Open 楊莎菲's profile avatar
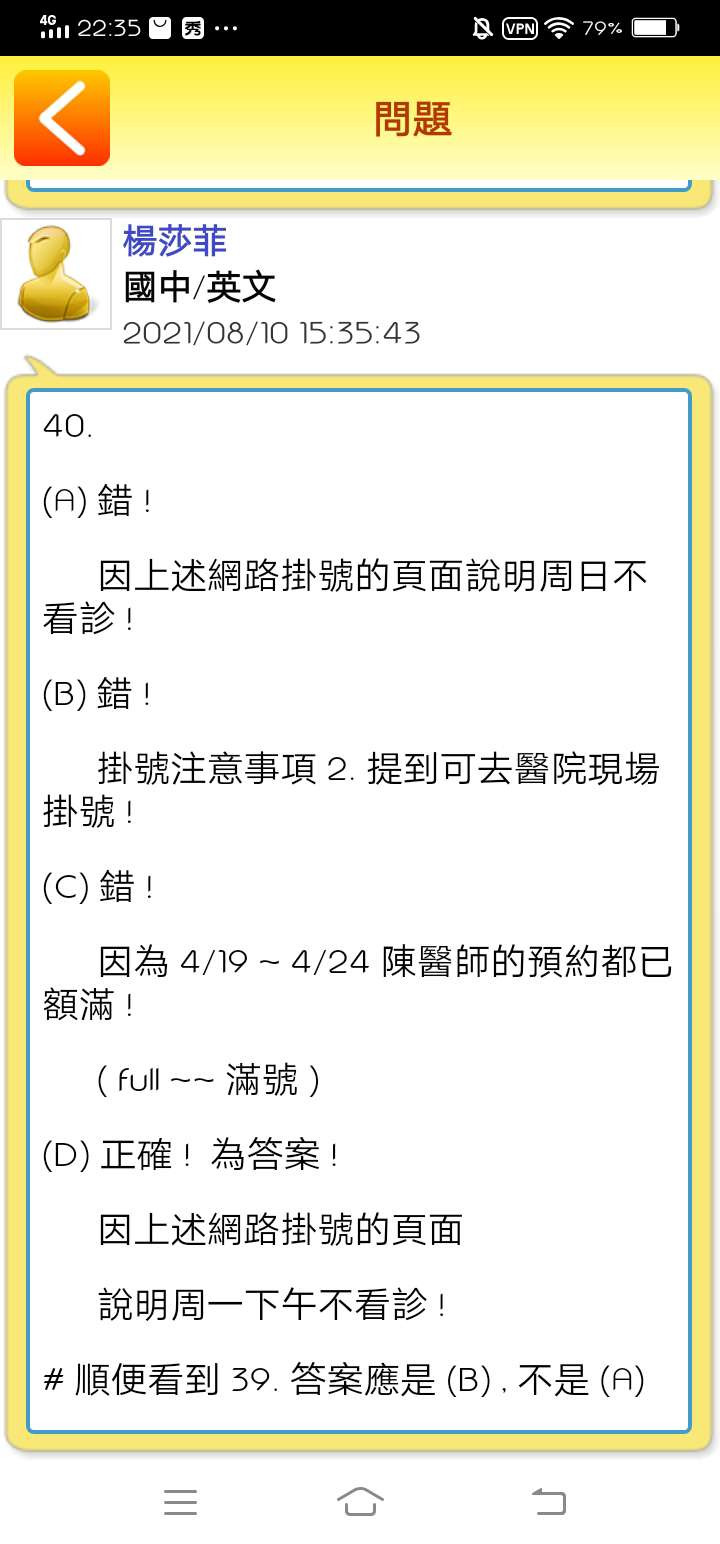The height and width of the screenshot is (1544, 720). (56, 274)
